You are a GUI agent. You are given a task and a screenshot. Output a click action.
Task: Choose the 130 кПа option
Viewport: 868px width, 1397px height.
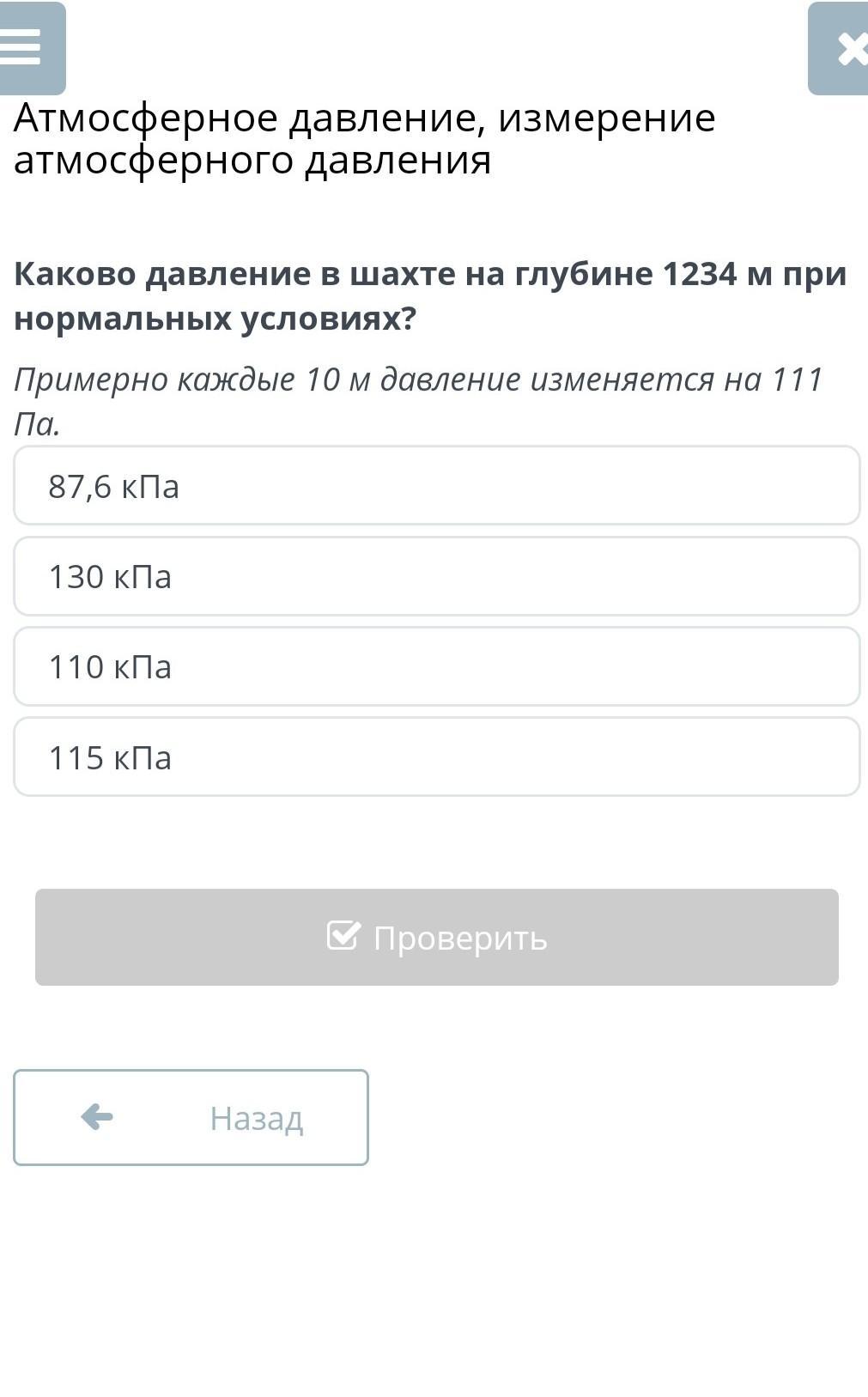point(437,576)
